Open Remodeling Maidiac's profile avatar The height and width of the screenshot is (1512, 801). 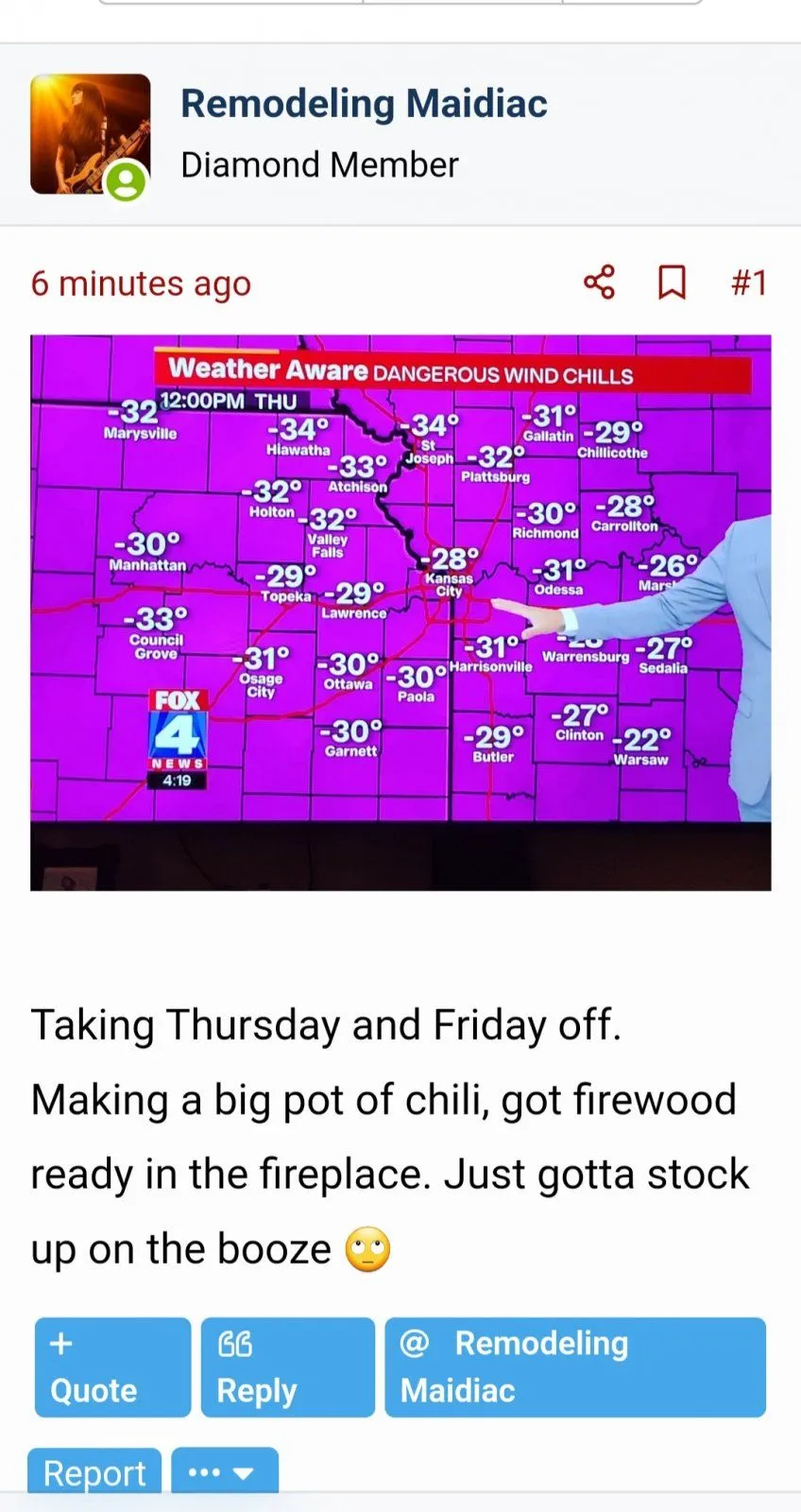pyautogui.click(x=90, y=134)
